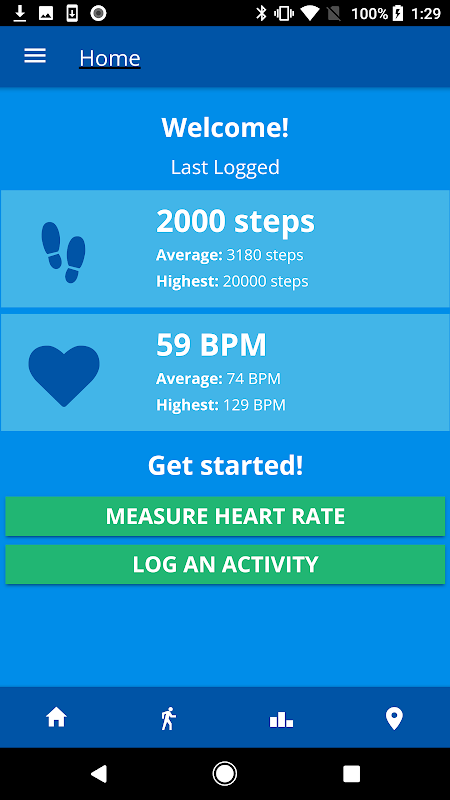The height and width of the screenshot is (800, 450).
Task: Switch to the statistics chart tab
Action: tap(281, 719)
